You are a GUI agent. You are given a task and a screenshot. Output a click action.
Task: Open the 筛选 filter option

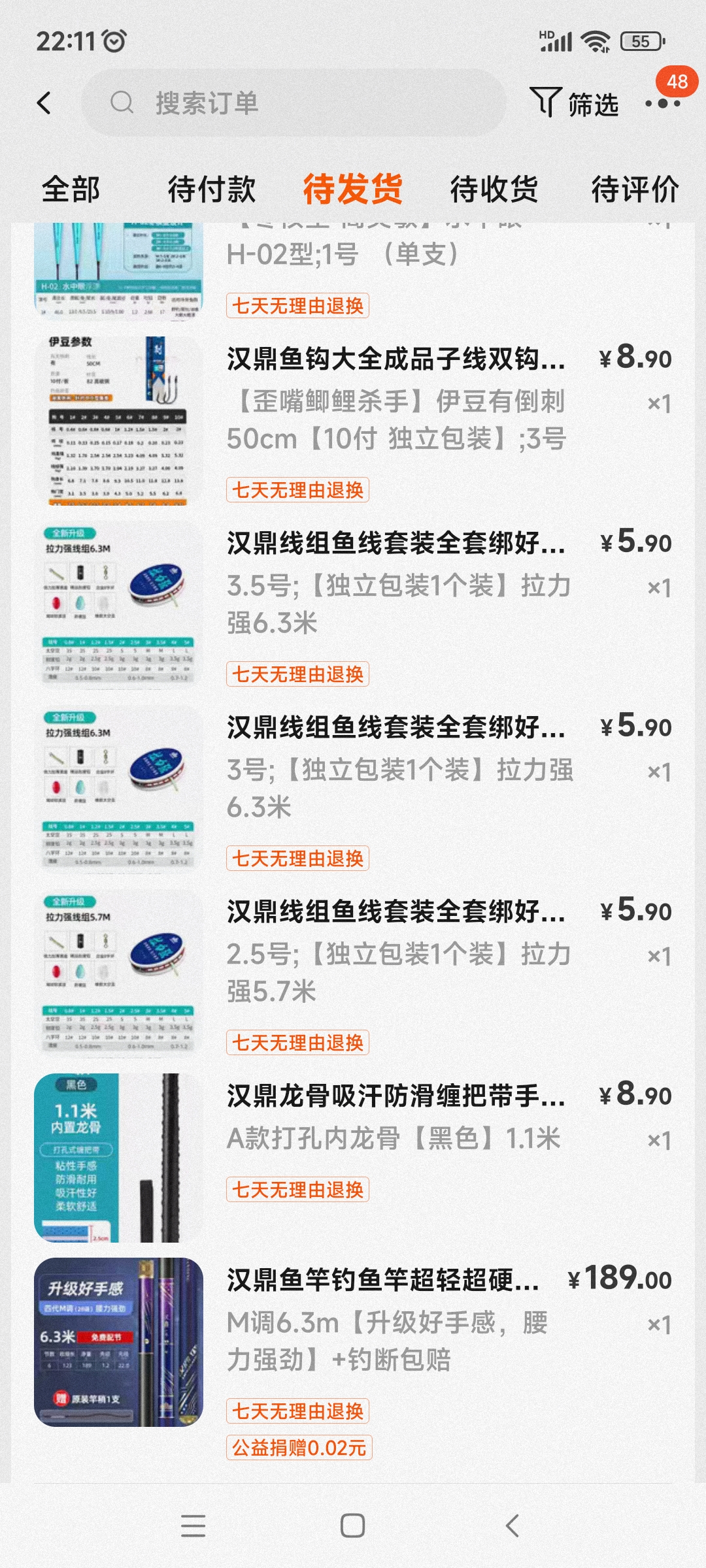pos(574,103)
